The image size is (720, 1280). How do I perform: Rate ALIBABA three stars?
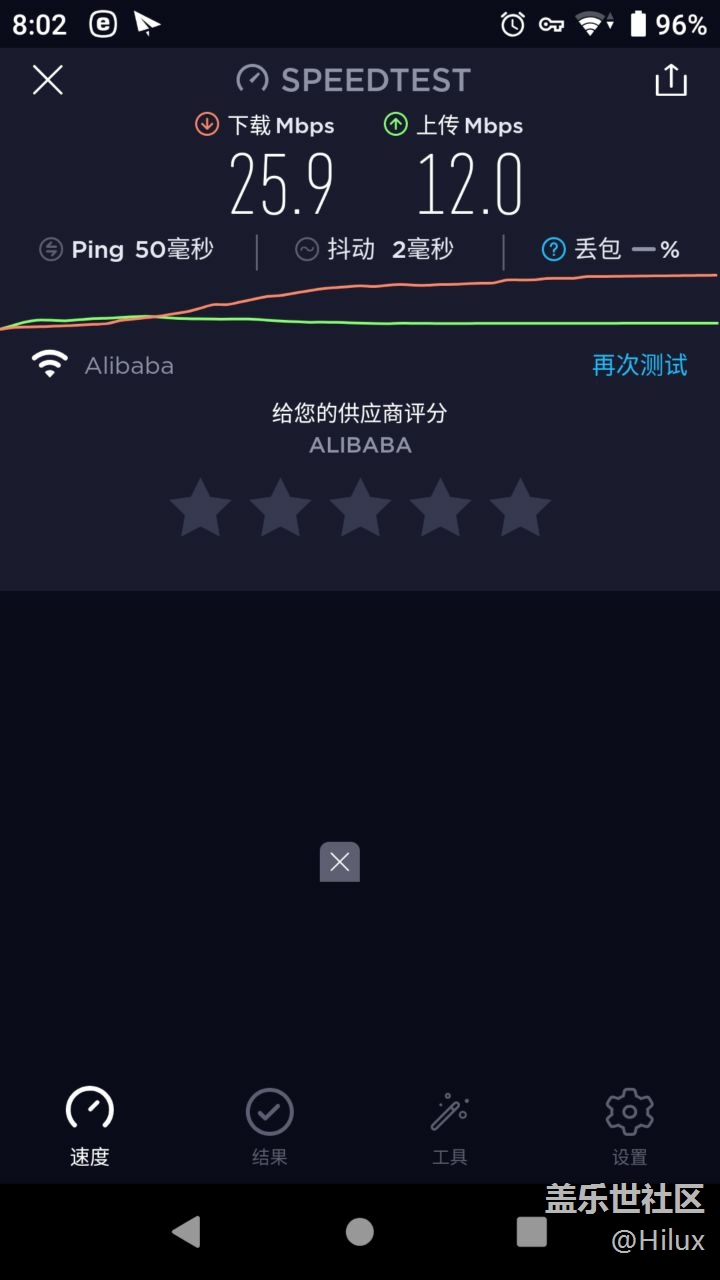(x=360, y=508)
